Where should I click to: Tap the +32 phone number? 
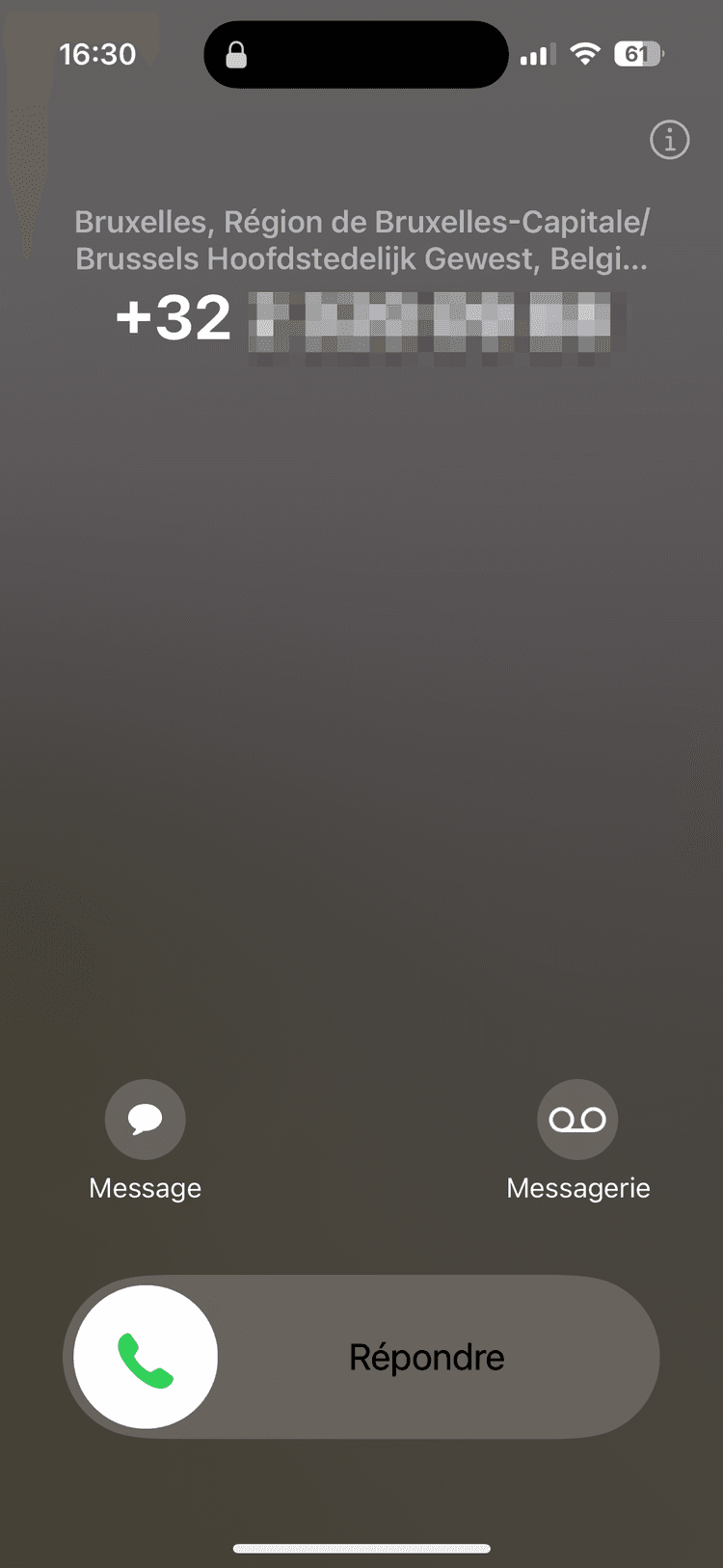[x=172, y=318]
